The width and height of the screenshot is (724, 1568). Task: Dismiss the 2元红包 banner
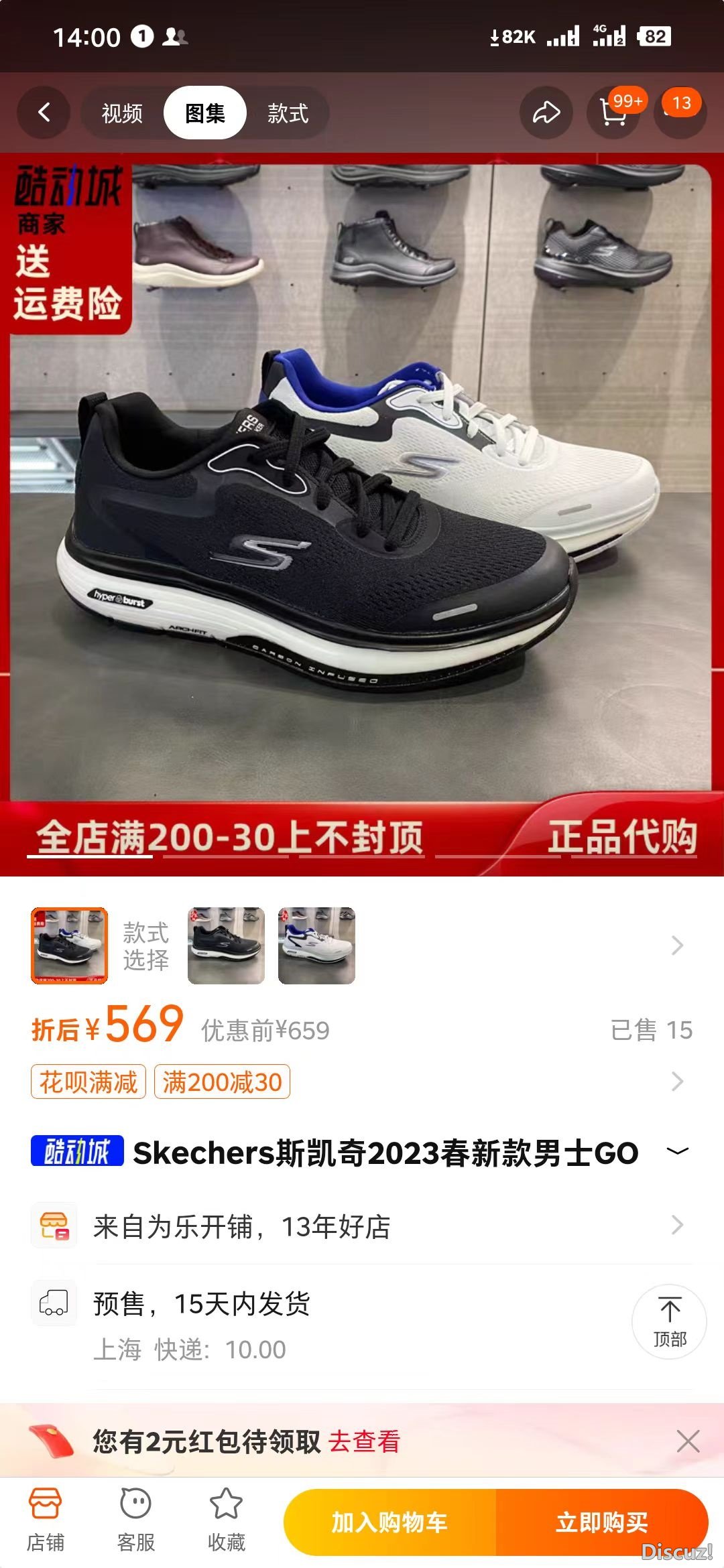click(x=688, y=1441)
